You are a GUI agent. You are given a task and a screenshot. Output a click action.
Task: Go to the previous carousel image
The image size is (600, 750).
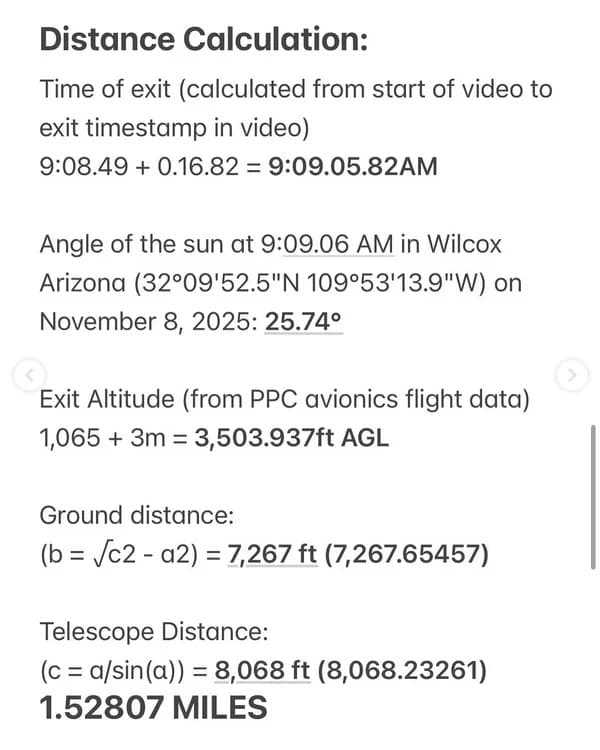[x=28, y=375]
